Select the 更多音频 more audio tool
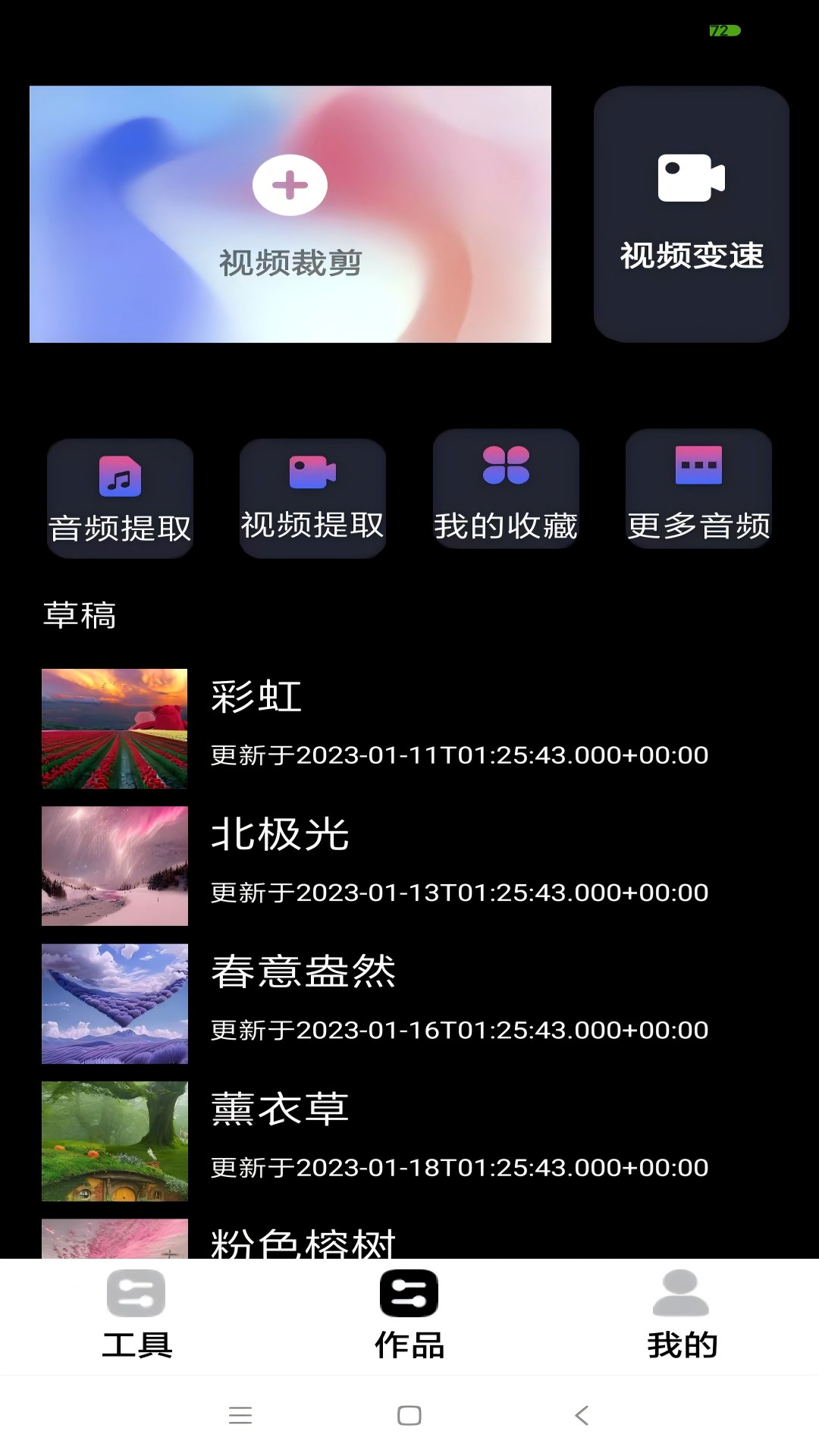 (698, 489)
